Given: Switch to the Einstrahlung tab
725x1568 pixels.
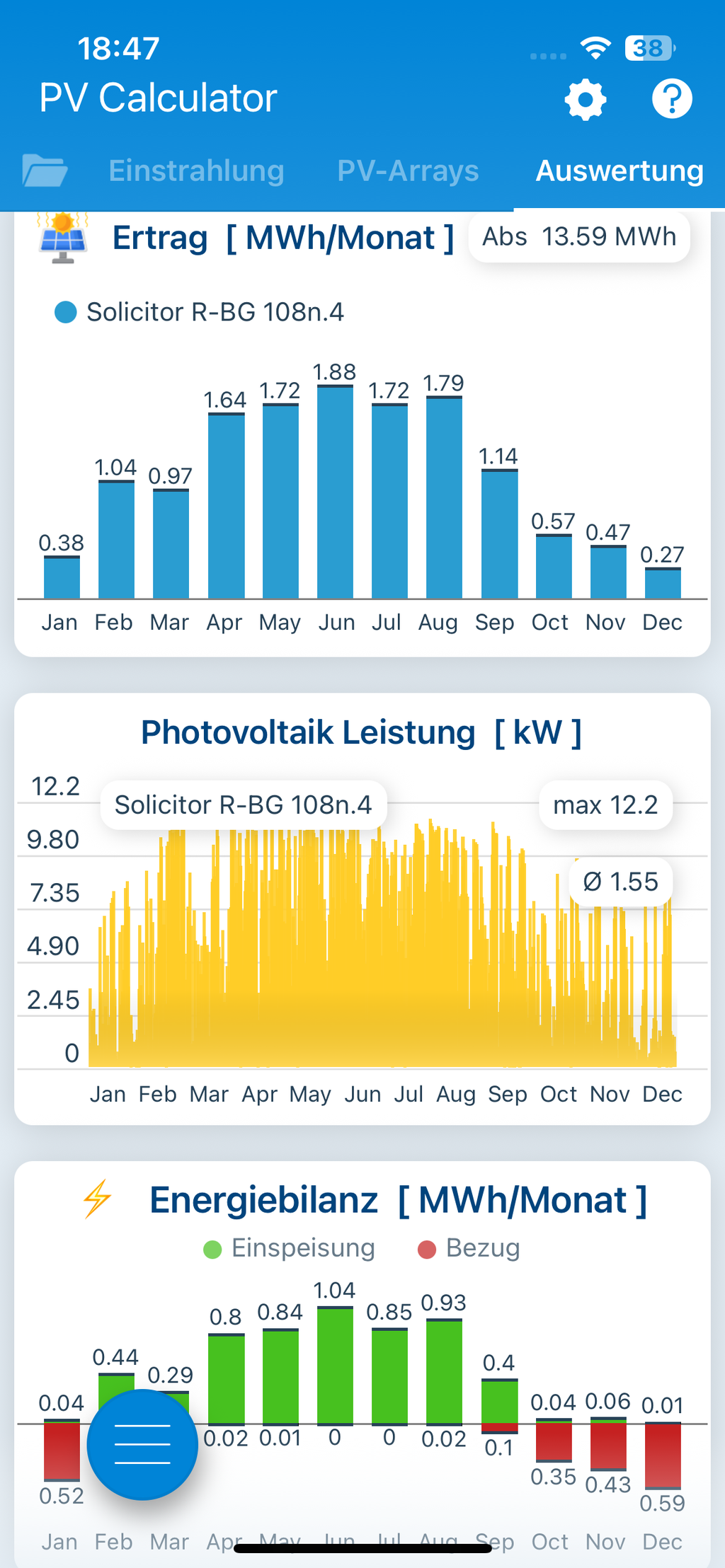Looking at the screenshot, I should (x=196, y=171).
